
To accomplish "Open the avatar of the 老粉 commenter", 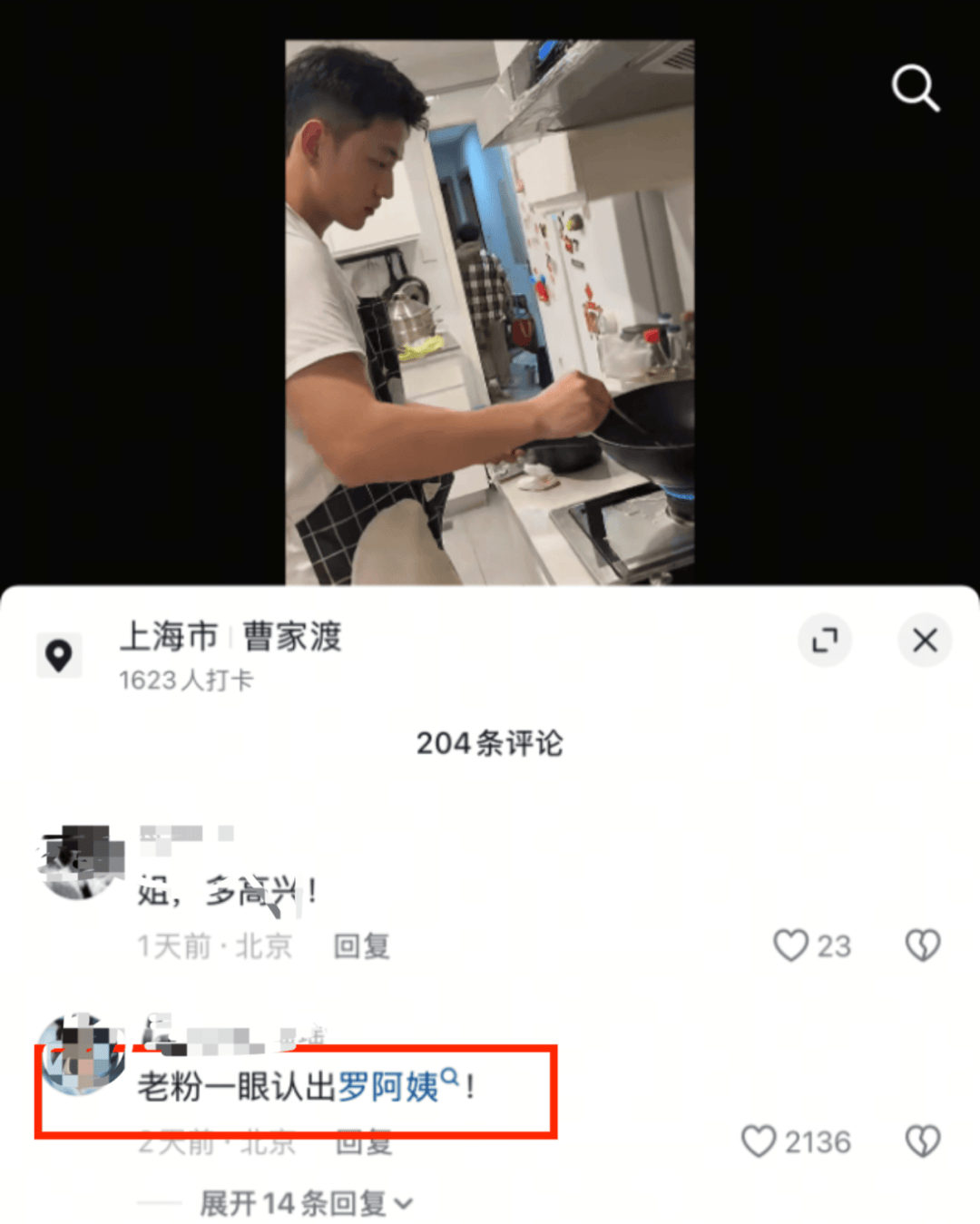I will click(80, 1054).
